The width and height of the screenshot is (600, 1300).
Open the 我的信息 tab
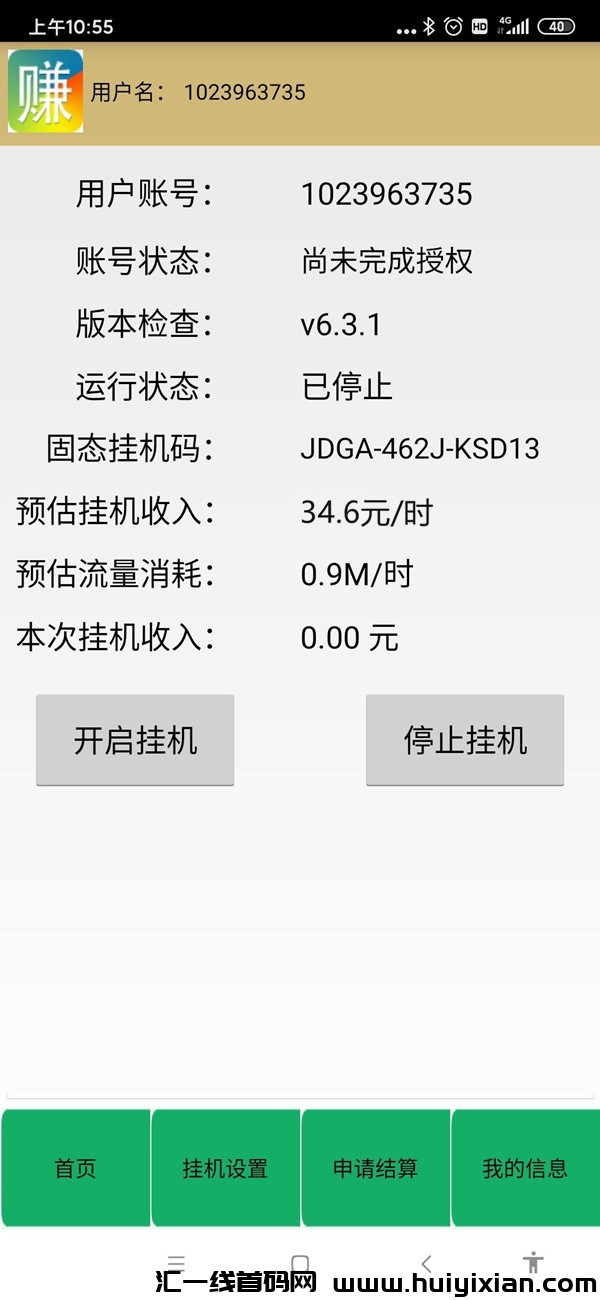coord(525,1167)
